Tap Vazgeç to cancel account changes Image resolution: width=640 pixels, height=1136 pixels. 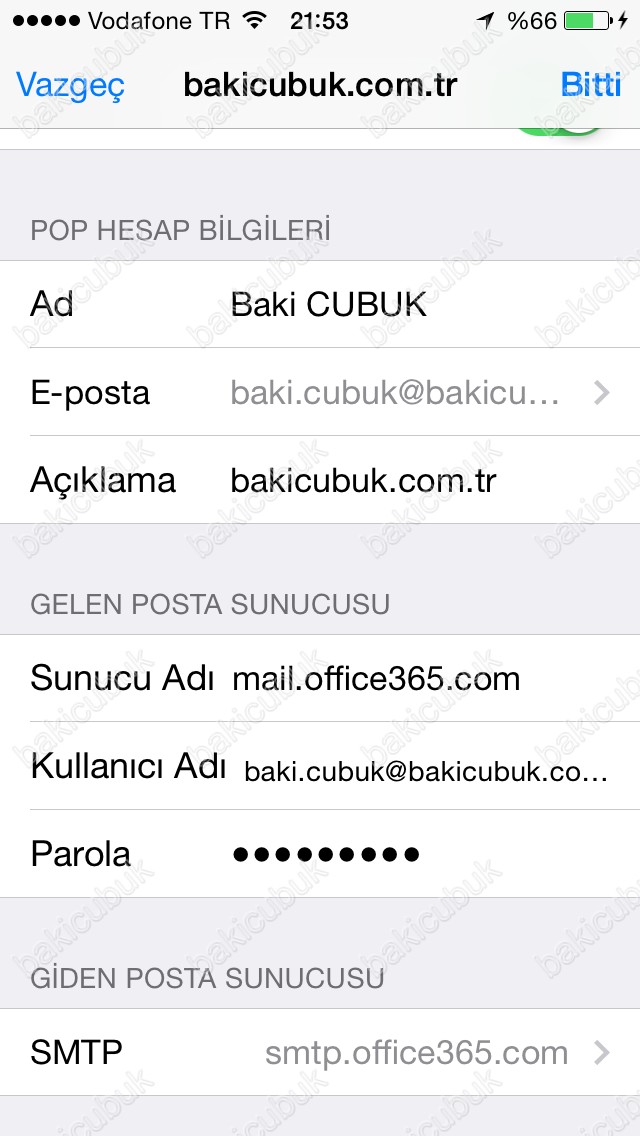click(70, 85)
